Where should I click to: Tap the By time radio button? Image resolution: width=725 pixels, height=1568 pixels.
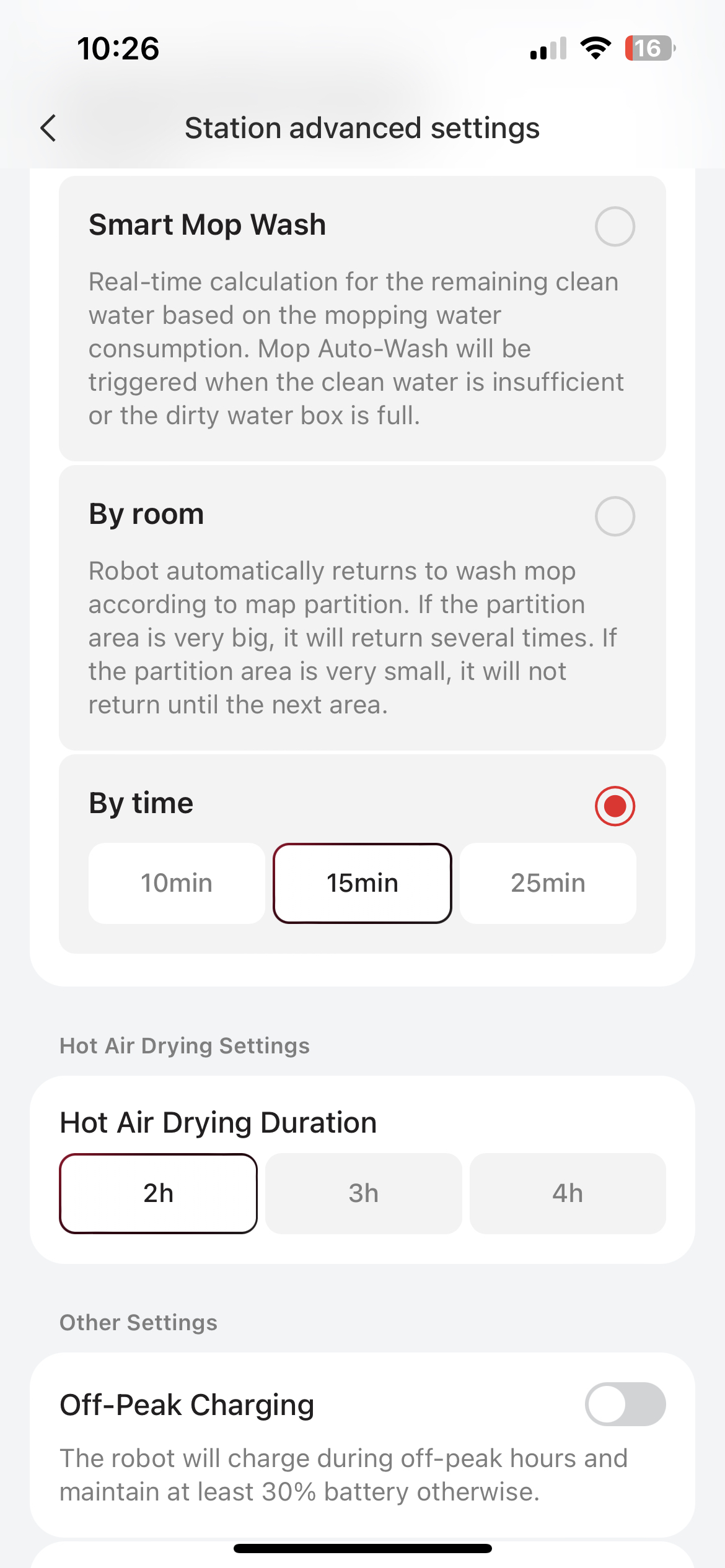click(614, 806)
